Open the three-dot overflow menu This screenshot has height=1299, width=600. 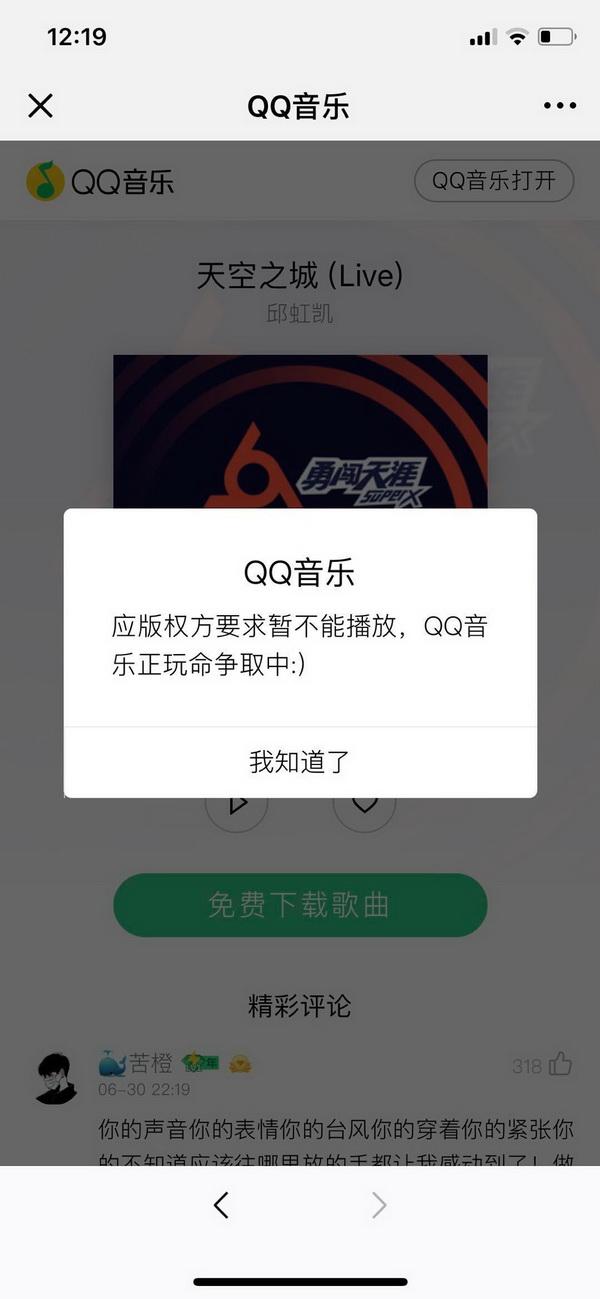coord(560,106)
